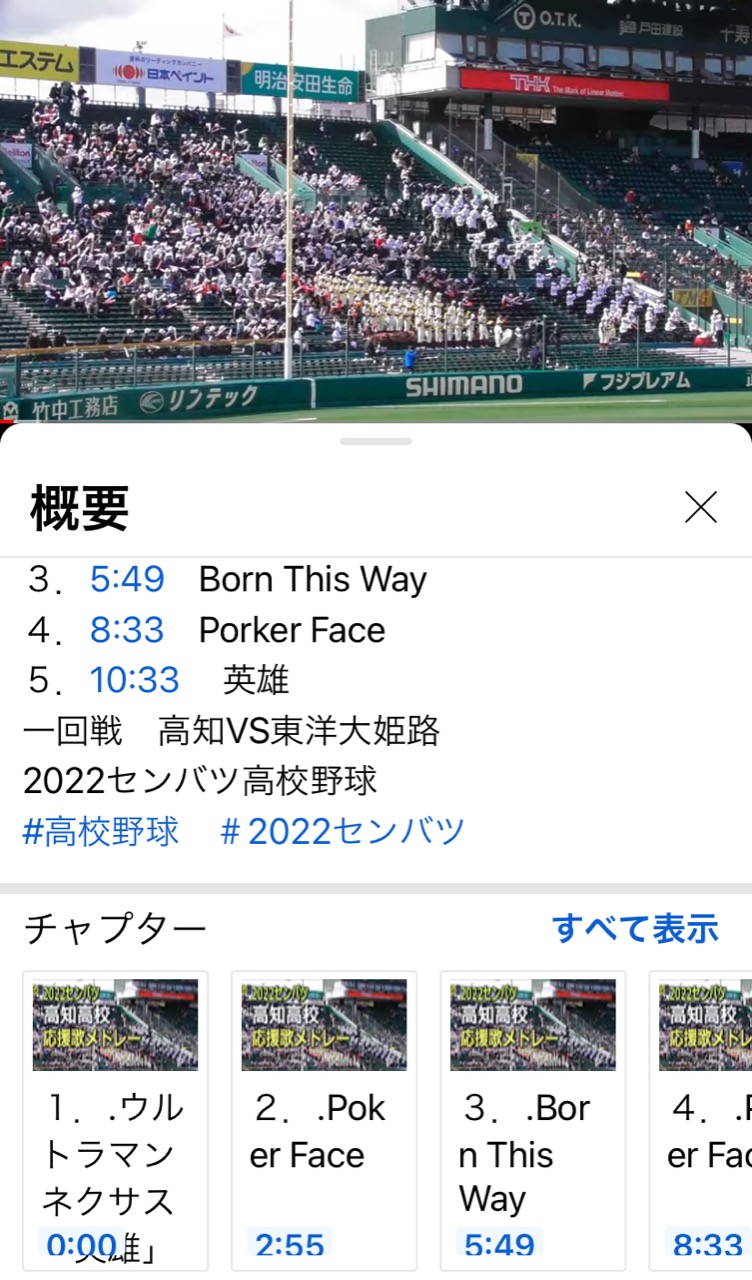Open chapter 2 Poker Face at 2:55
The width and height of the screenshot is (752, 1280).
324,1120
